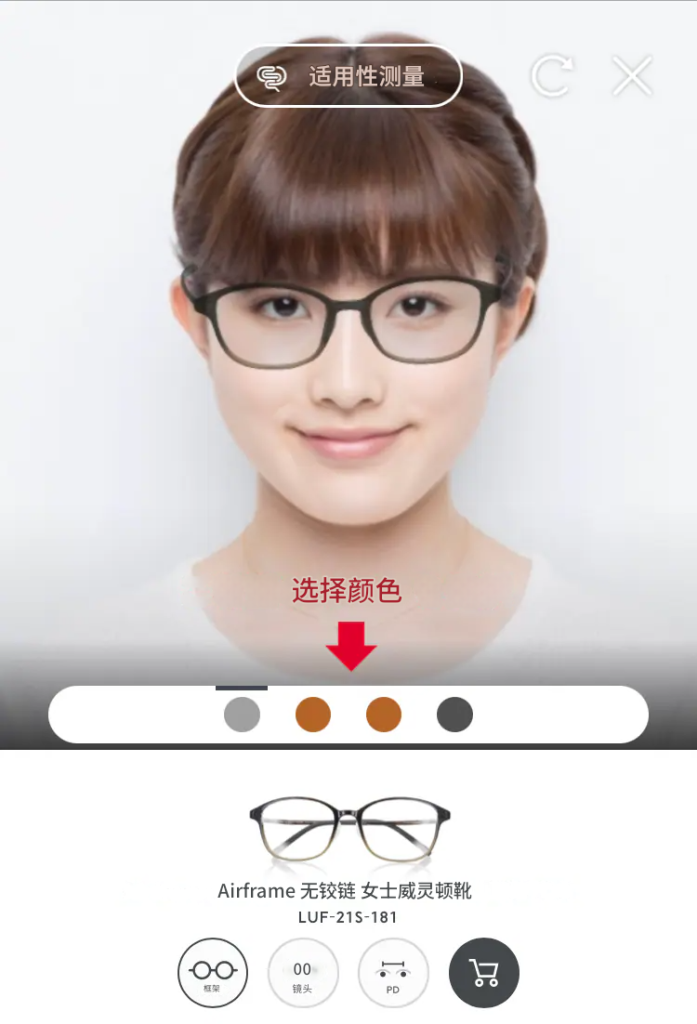
Task: Tap the refresh arrow icon
Action: 552,76
